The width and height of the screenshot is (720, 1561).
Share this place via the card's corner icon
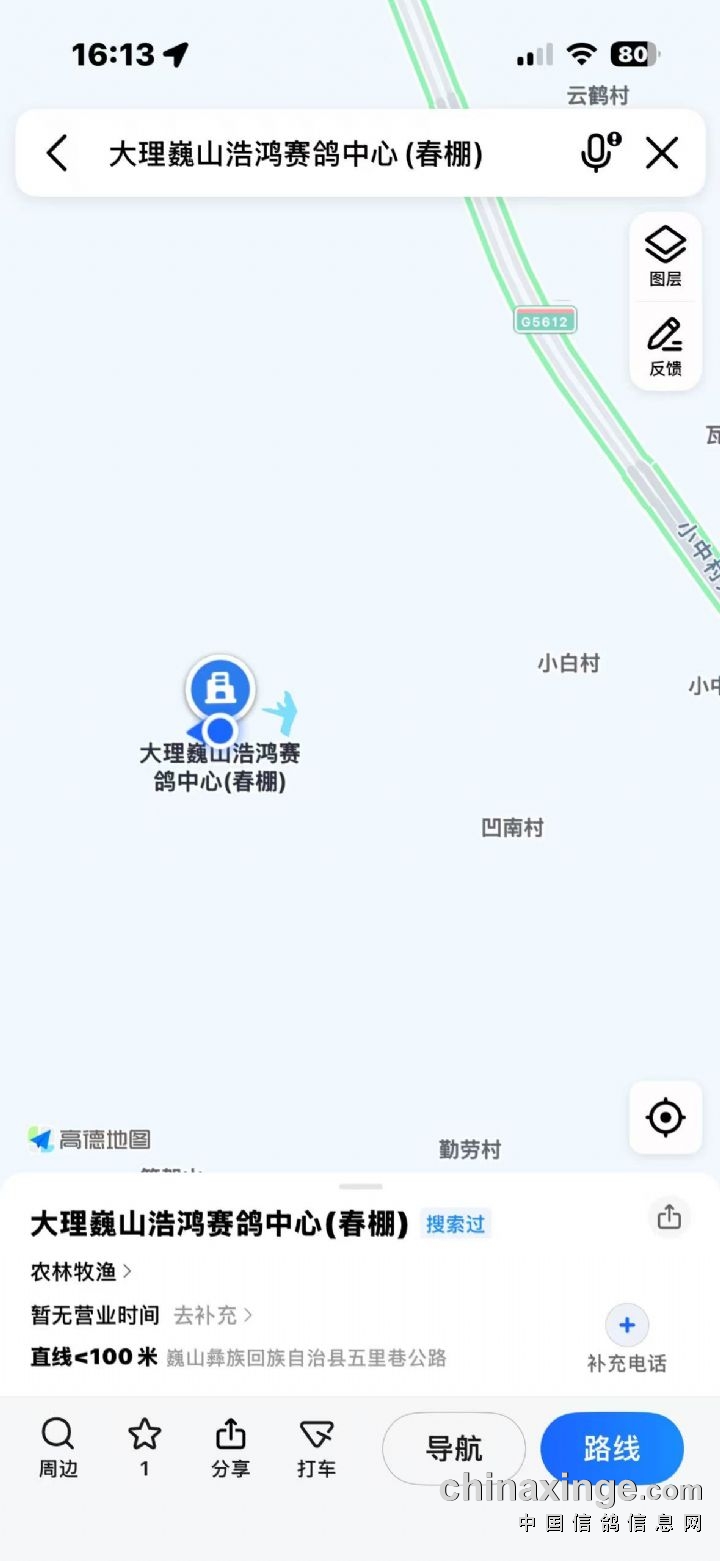669,1217
